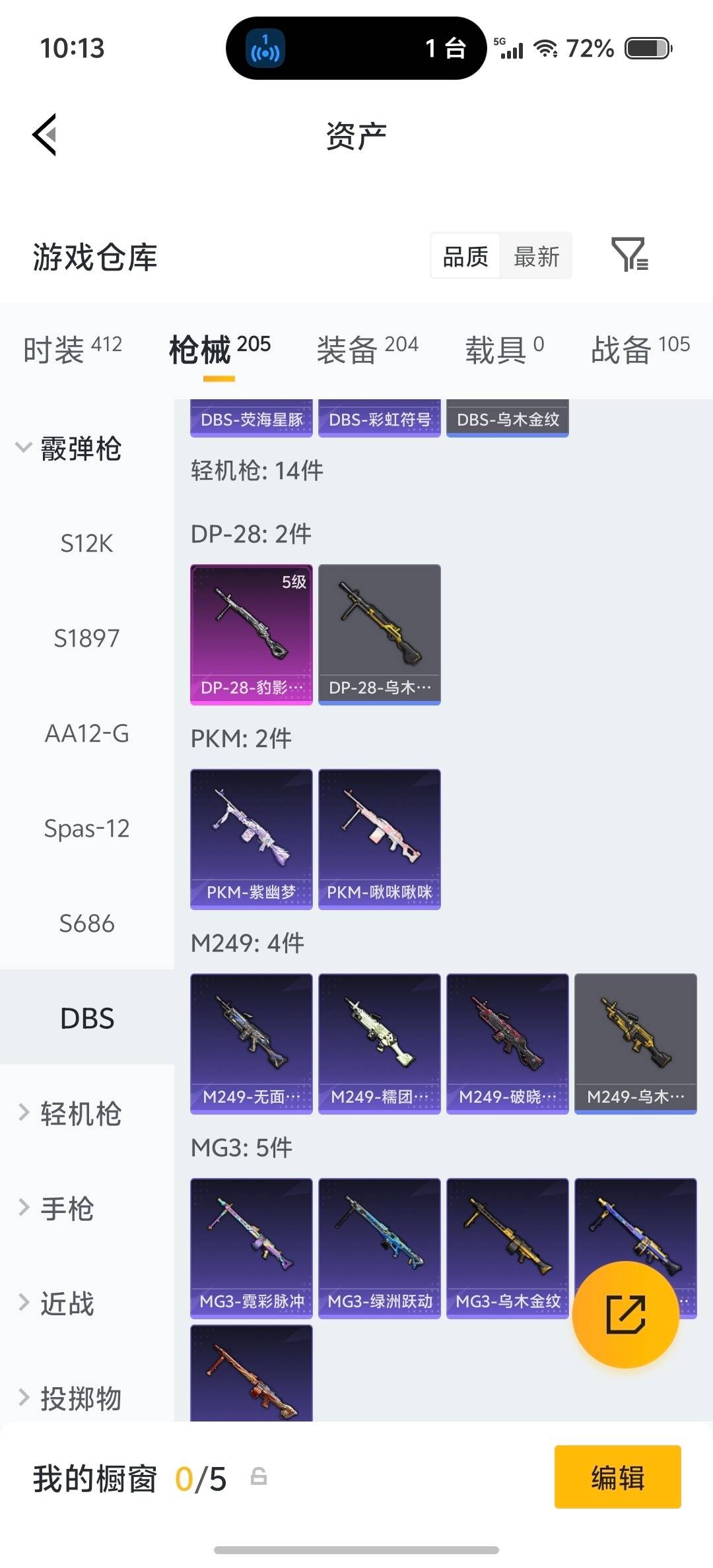The width and height of the screenshot is (713, 1568).
Task: Select the M249-乌木 golden skin
Action: tap(636, 1041)
